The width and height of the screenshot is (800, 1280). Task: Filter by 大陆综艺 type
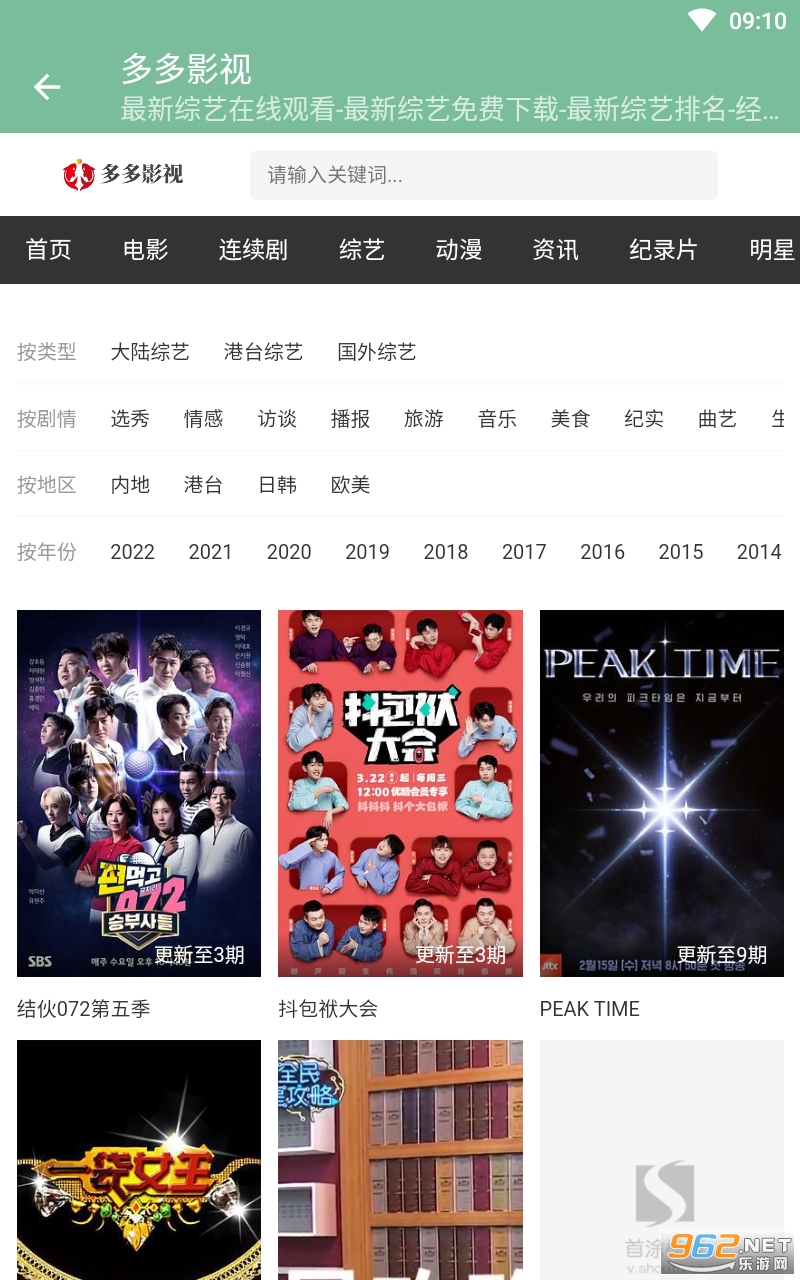[x=150, y=352]
